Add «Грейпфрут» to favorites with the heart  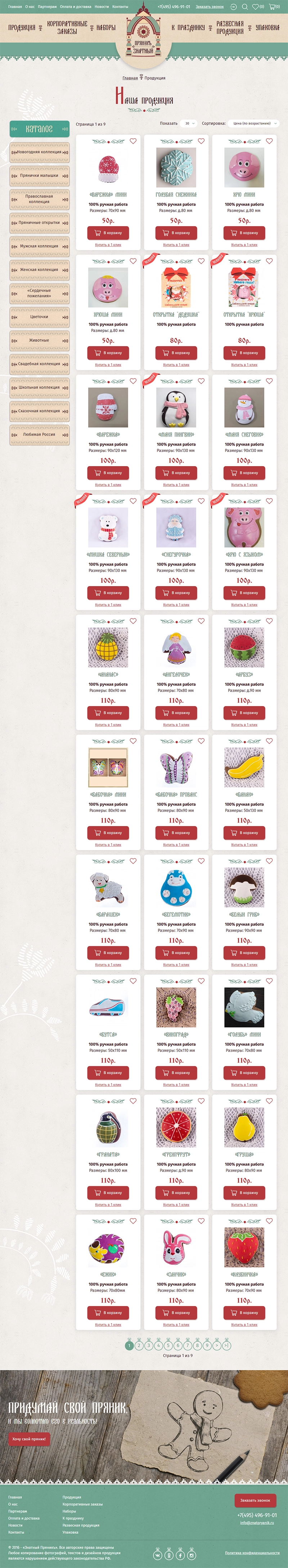(x=201, y=1100)
